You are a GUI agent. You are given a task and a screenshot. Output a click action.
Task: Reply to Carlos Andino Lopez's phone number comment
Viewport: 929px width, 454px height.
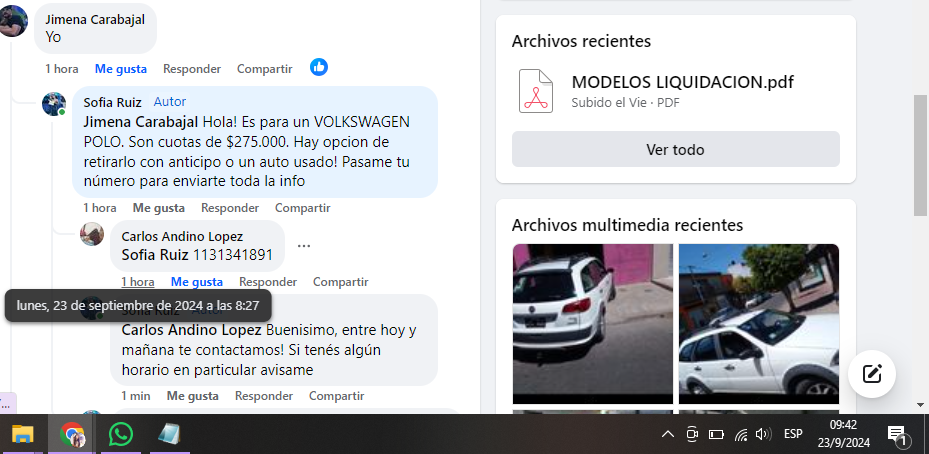[268, 282]
